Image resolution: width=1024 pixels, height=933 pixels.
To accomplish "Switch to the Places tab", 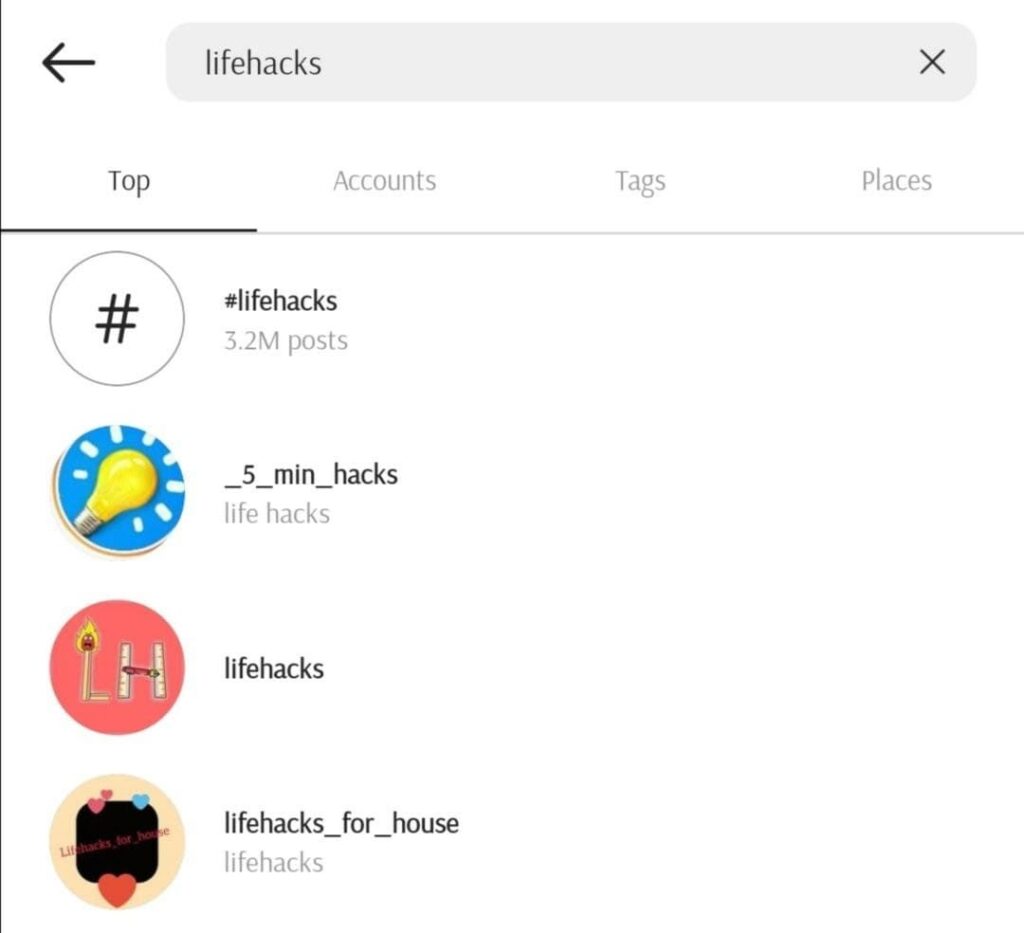I will (896, 181).
